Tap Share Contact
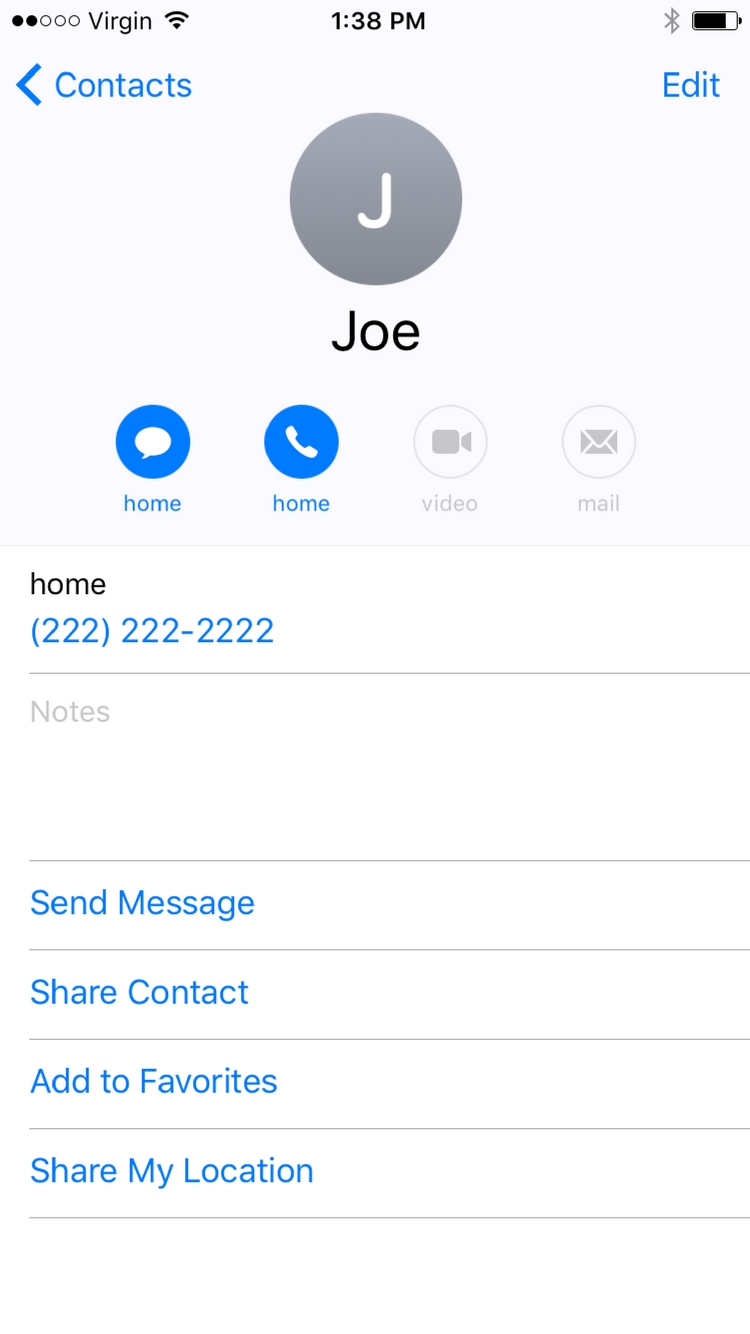The image size is (750, 1334). 139,991
